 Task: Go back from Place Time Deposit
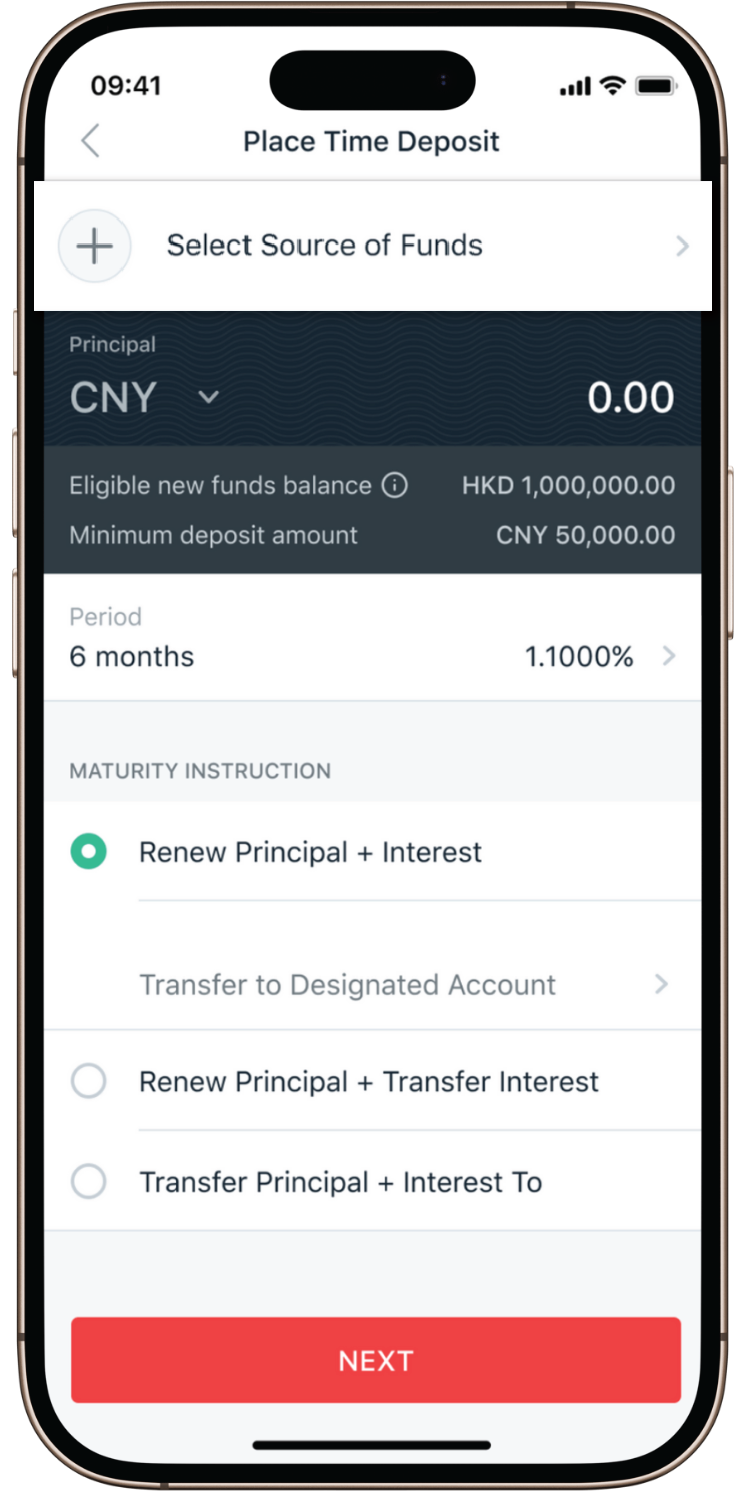[x=91, y=141]
